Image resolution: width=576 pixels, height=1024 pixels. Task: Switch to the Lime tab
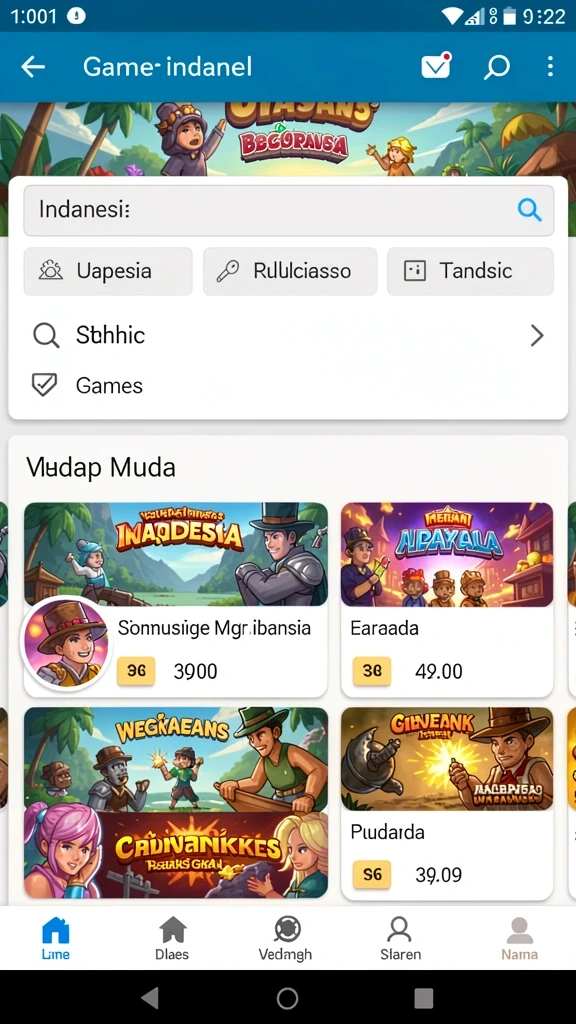click(56, 938)
